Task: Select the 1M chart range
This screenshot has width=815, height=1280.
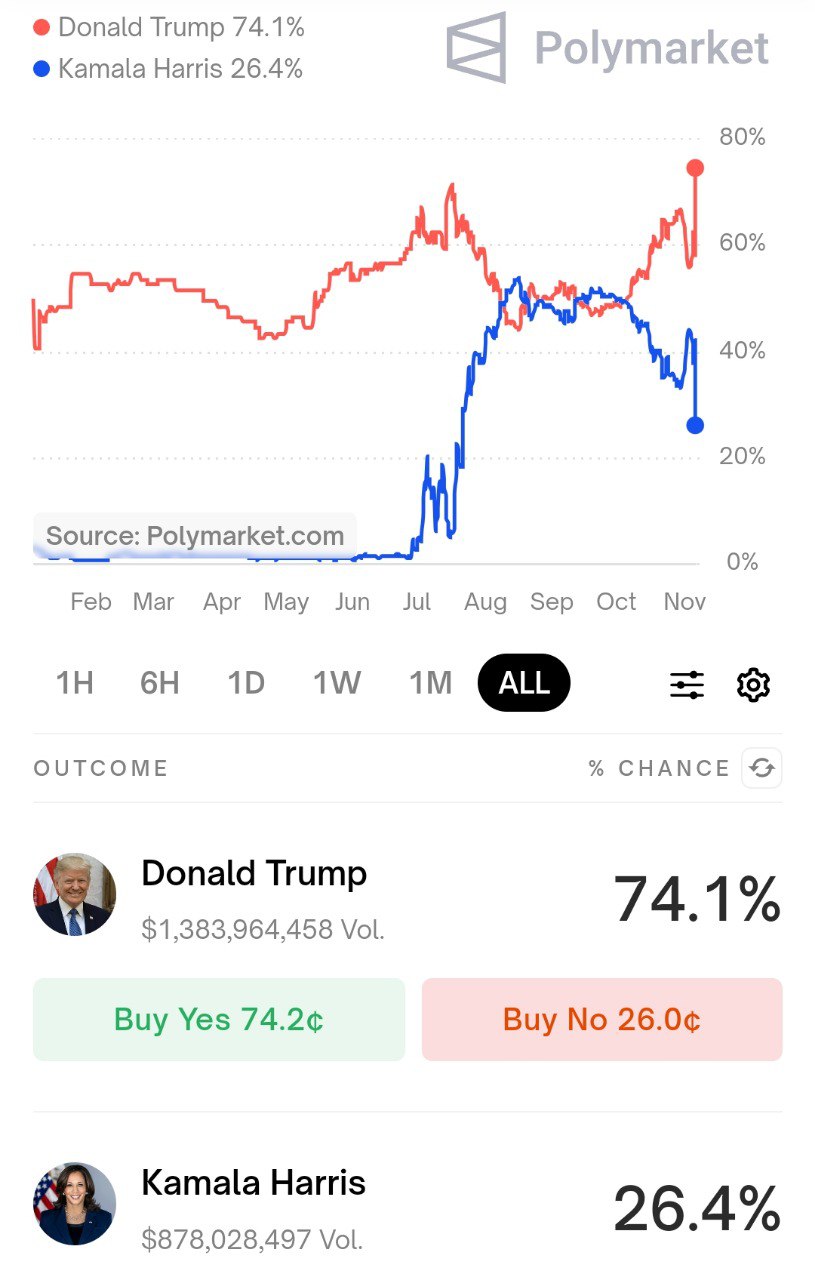Action: click(430, 683)
